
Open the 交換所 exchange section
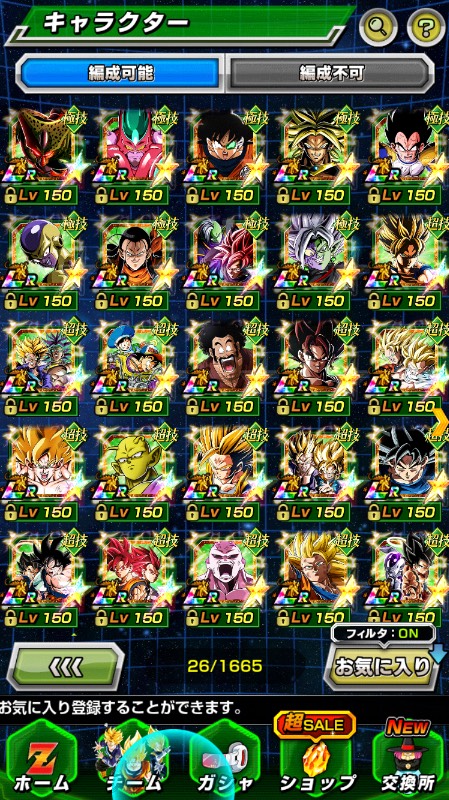(408, 762)
